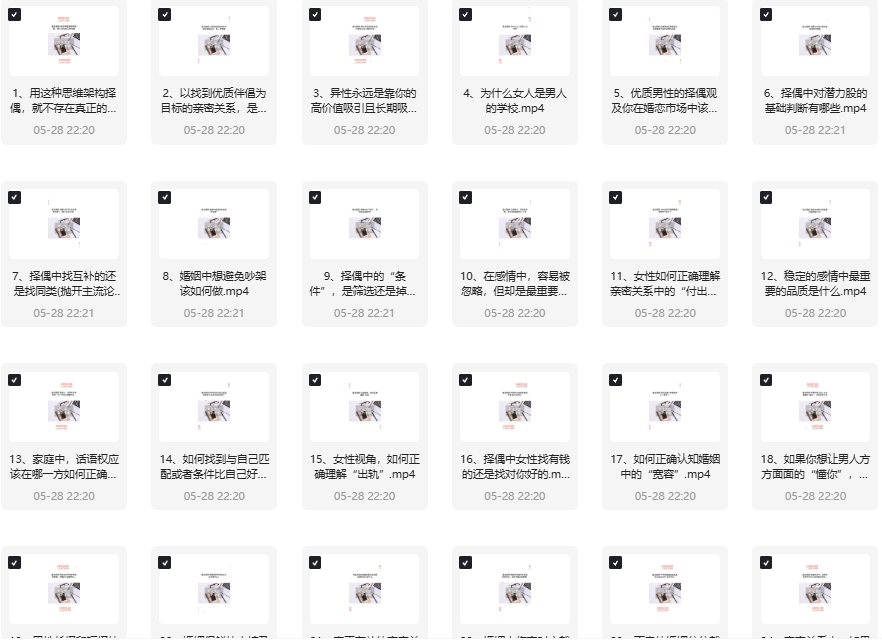
Task: Open video 1、用这种思维架构择偶
Action: [x=64, y=42]
